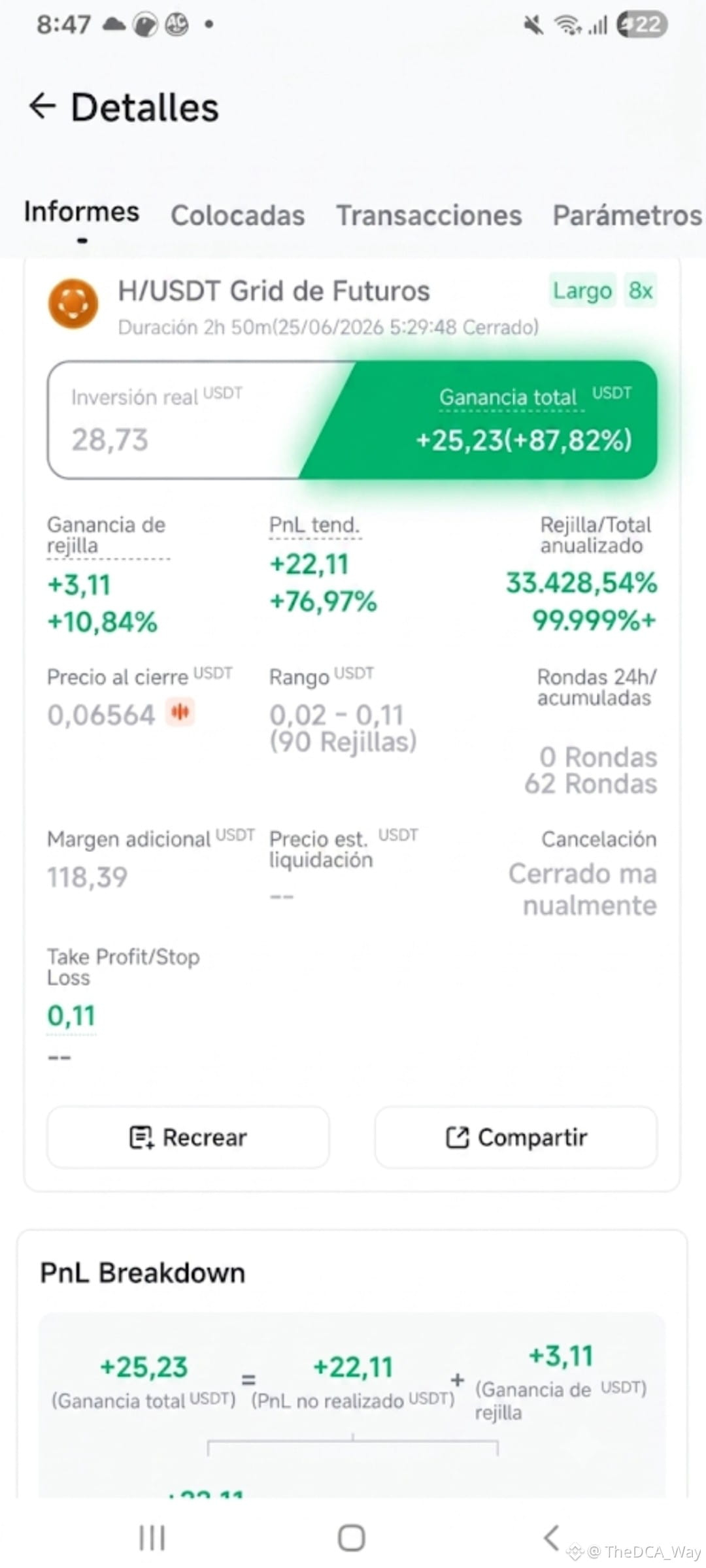Tap the Recrear button

click(x=188, y=1137)
